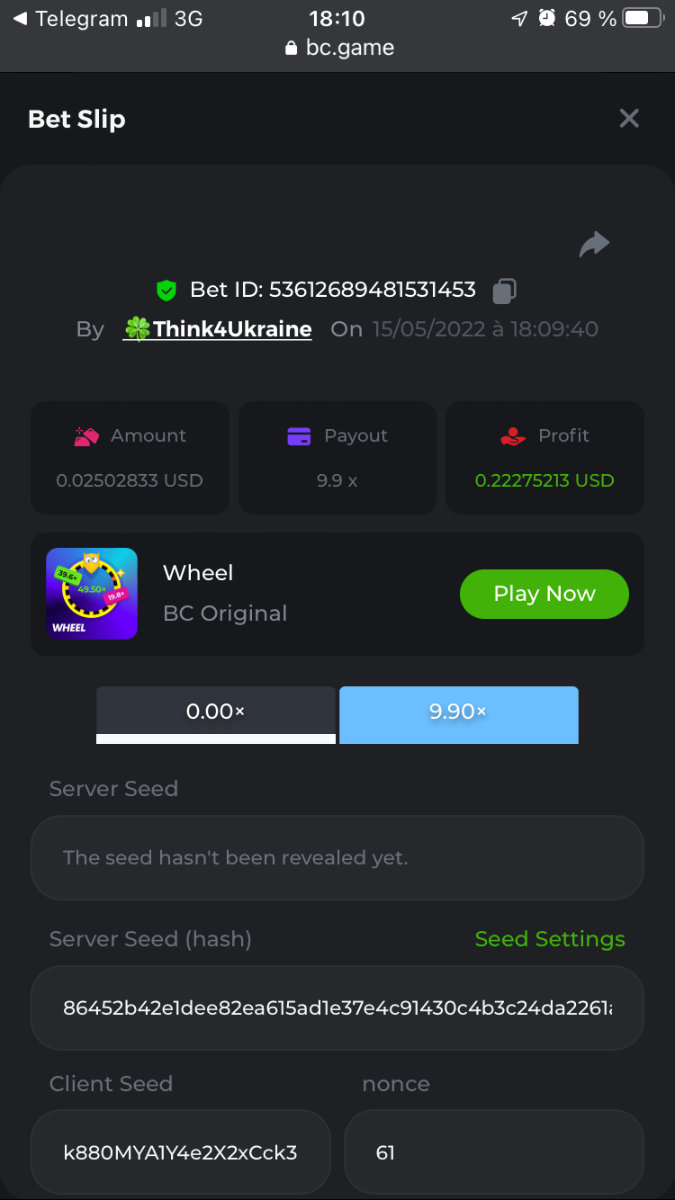Copy the Bet ID

tap(505, 291)
